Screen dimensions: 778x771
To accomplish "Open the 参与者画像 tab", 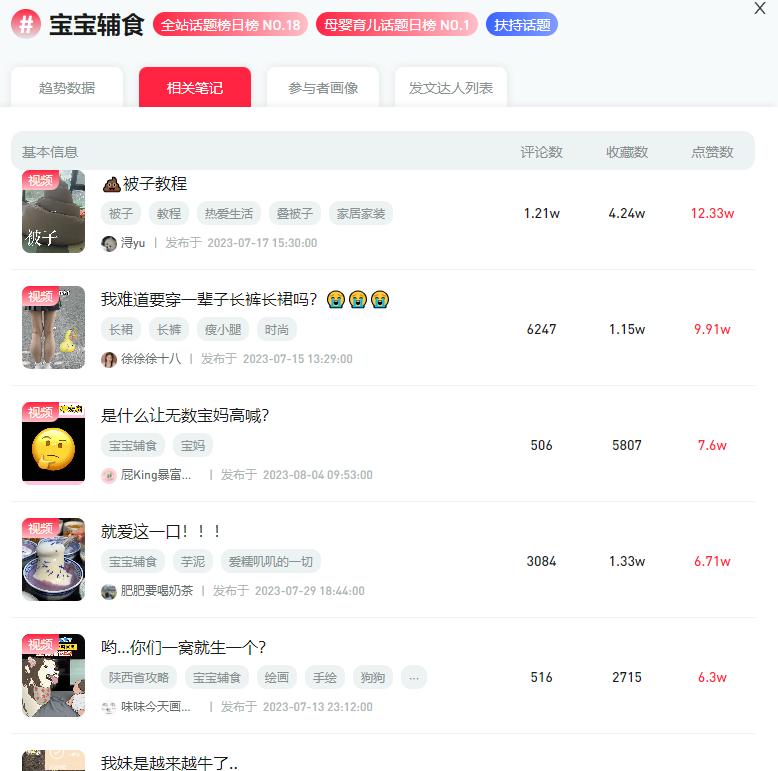I will [323, 88].
